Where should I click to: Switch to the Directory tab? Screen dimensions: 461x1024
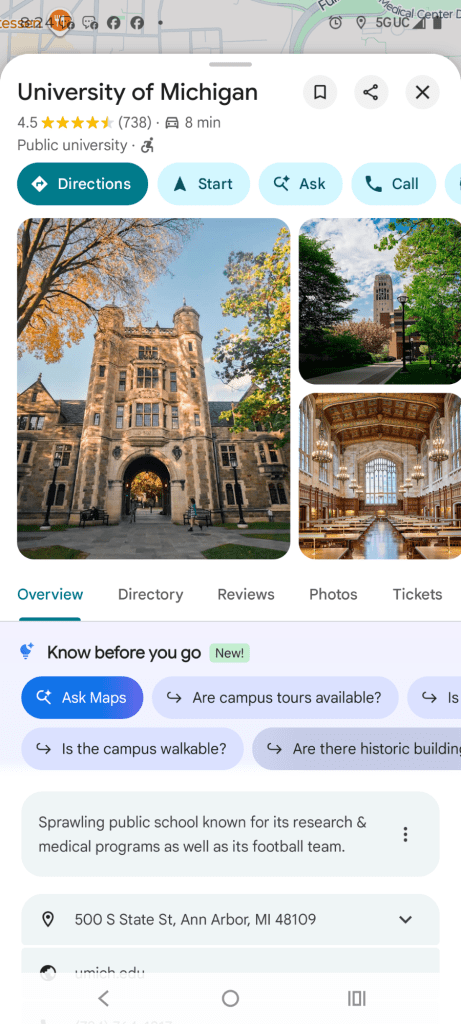pyautogui.click(x=150, y=594)
